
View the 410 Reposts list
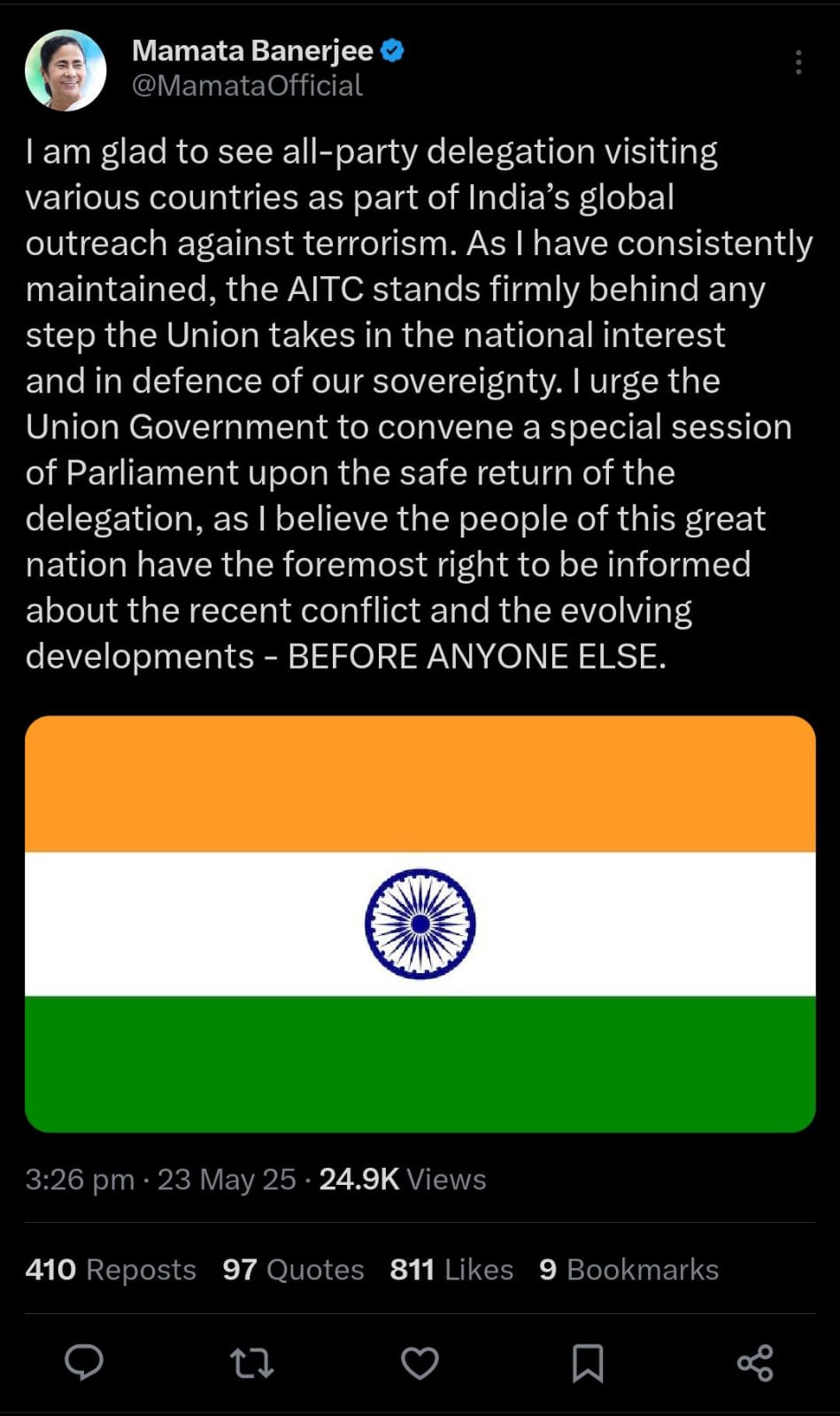pos(111,1269)
